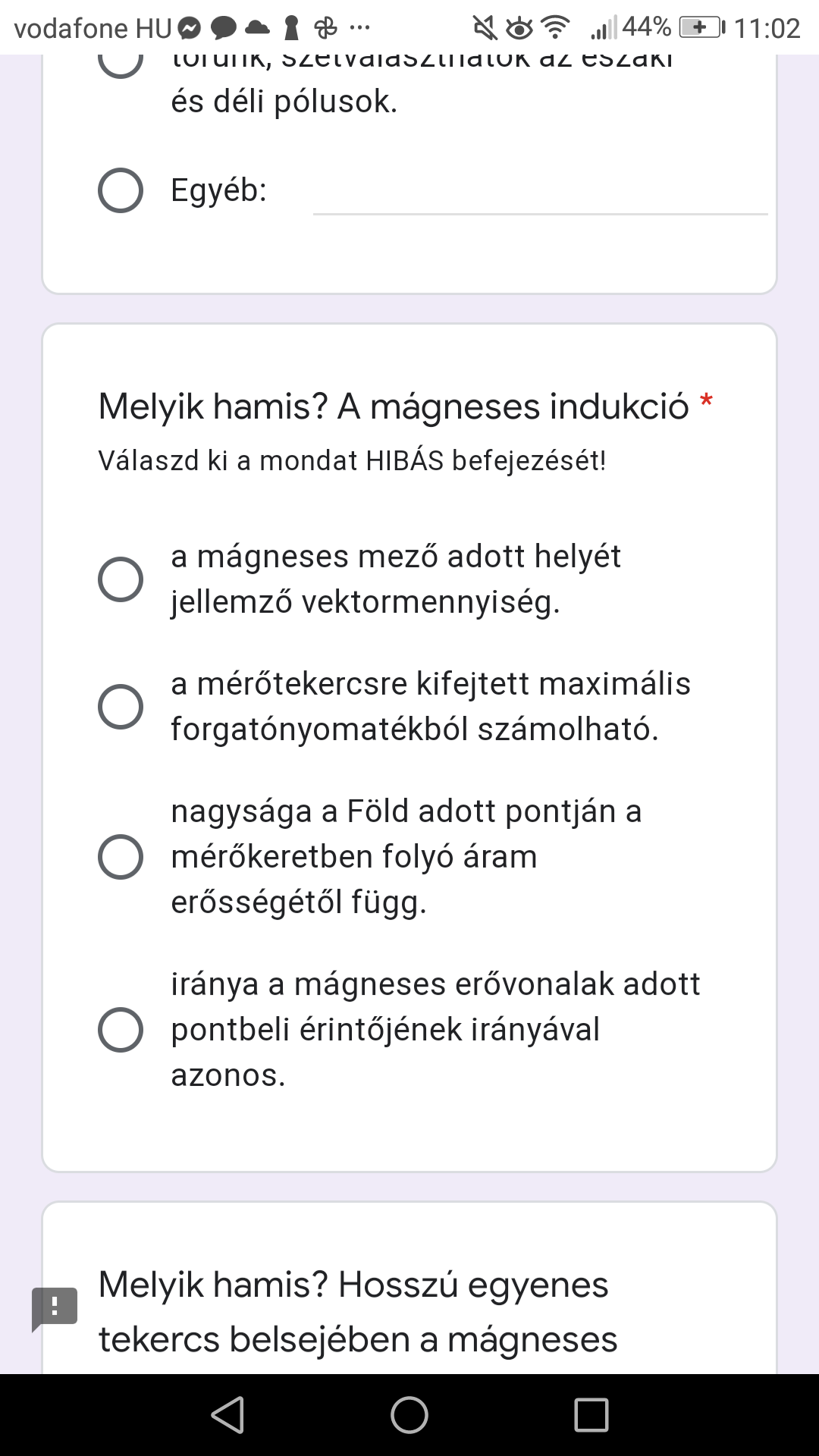Mark 'iránya a mágneses erővonalak adott pontbeli' option
The width and height of the screenshot is (819, 1456).
(x=121, y=1030)
